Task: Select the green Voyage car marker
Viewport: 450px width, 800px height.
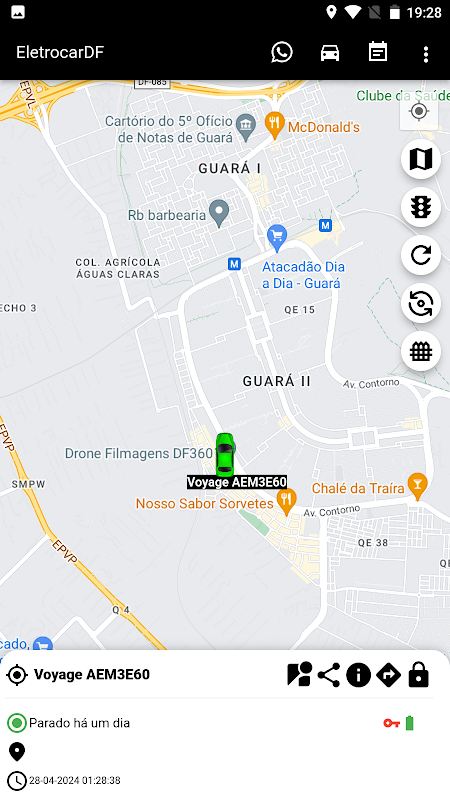Action: [224, 455]
